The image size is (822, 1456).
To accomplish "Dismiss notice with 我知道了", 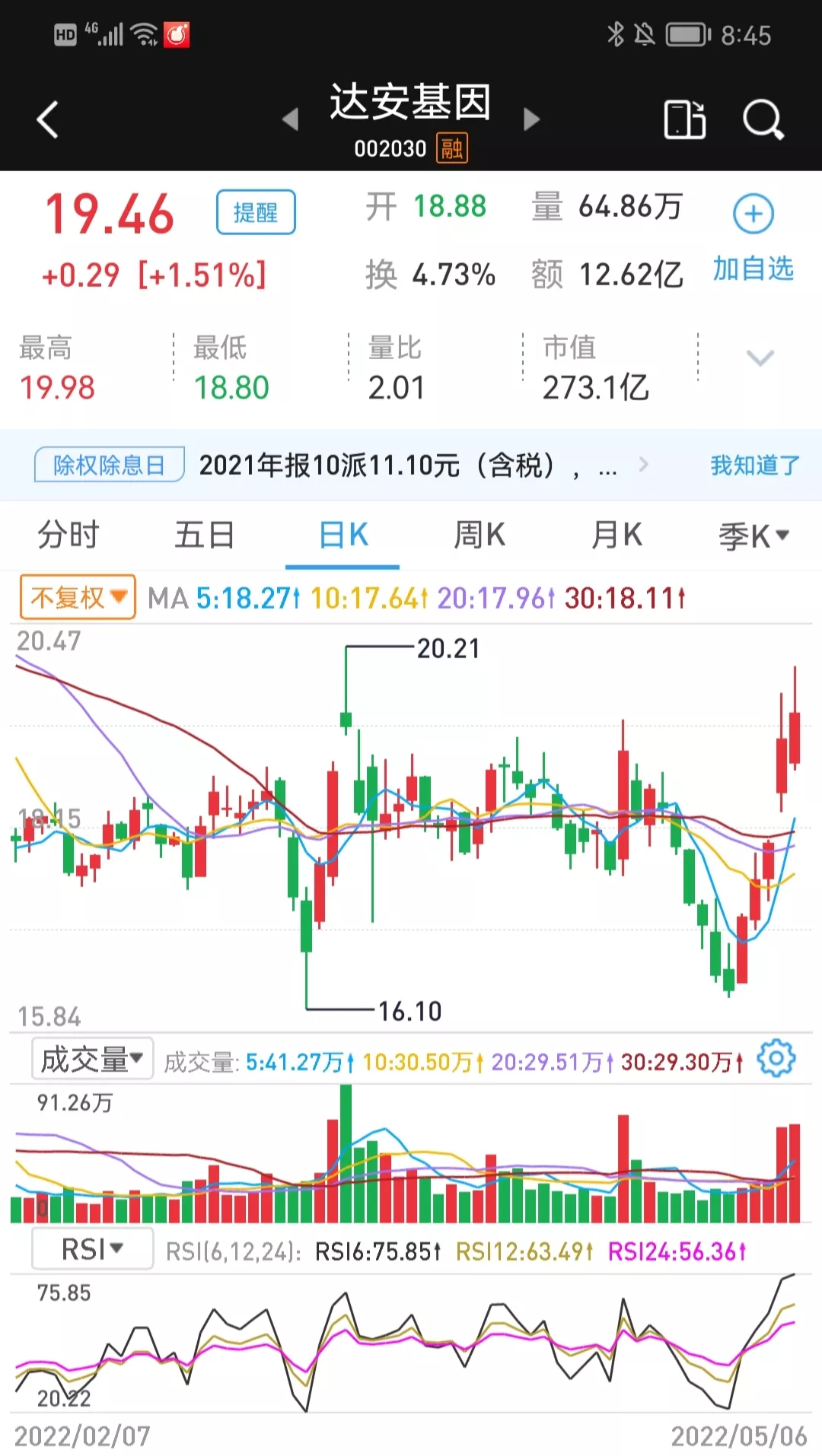I will 754,465.
